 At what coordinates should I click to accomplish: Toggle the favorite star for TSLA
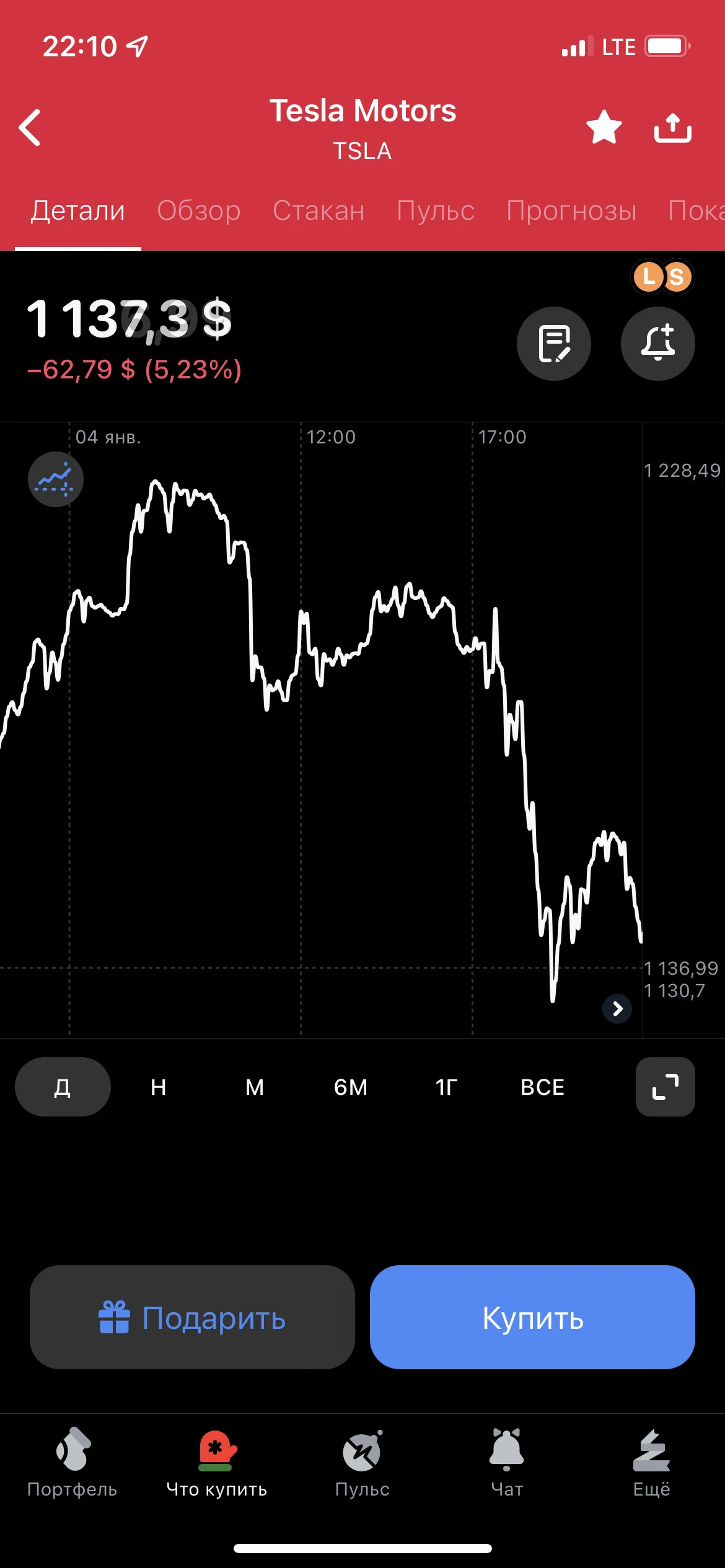coord(604,128)
